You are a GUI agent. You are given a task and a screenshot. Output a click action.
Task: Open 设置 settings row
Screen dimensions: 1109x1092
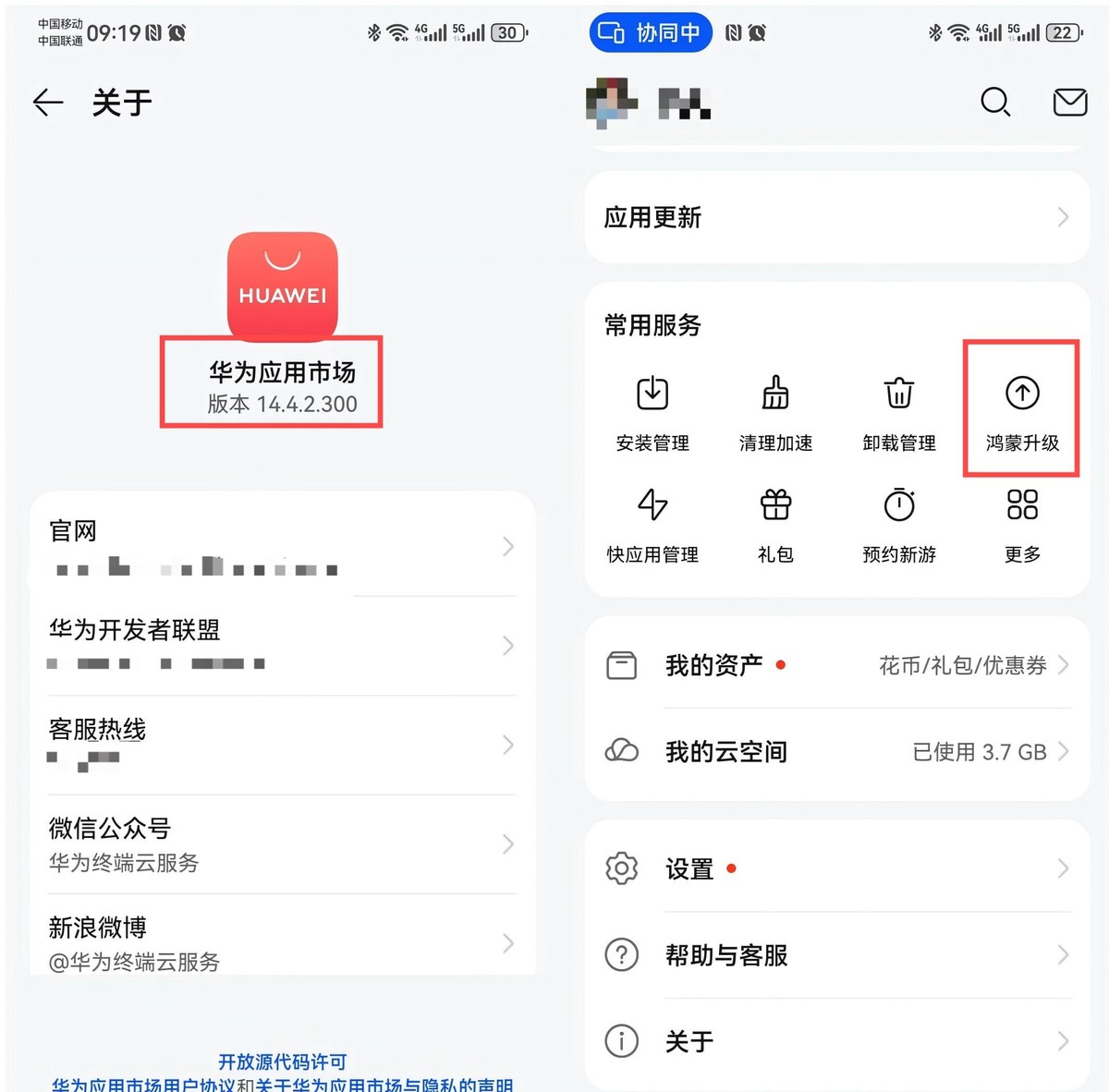tap(836, 868)
